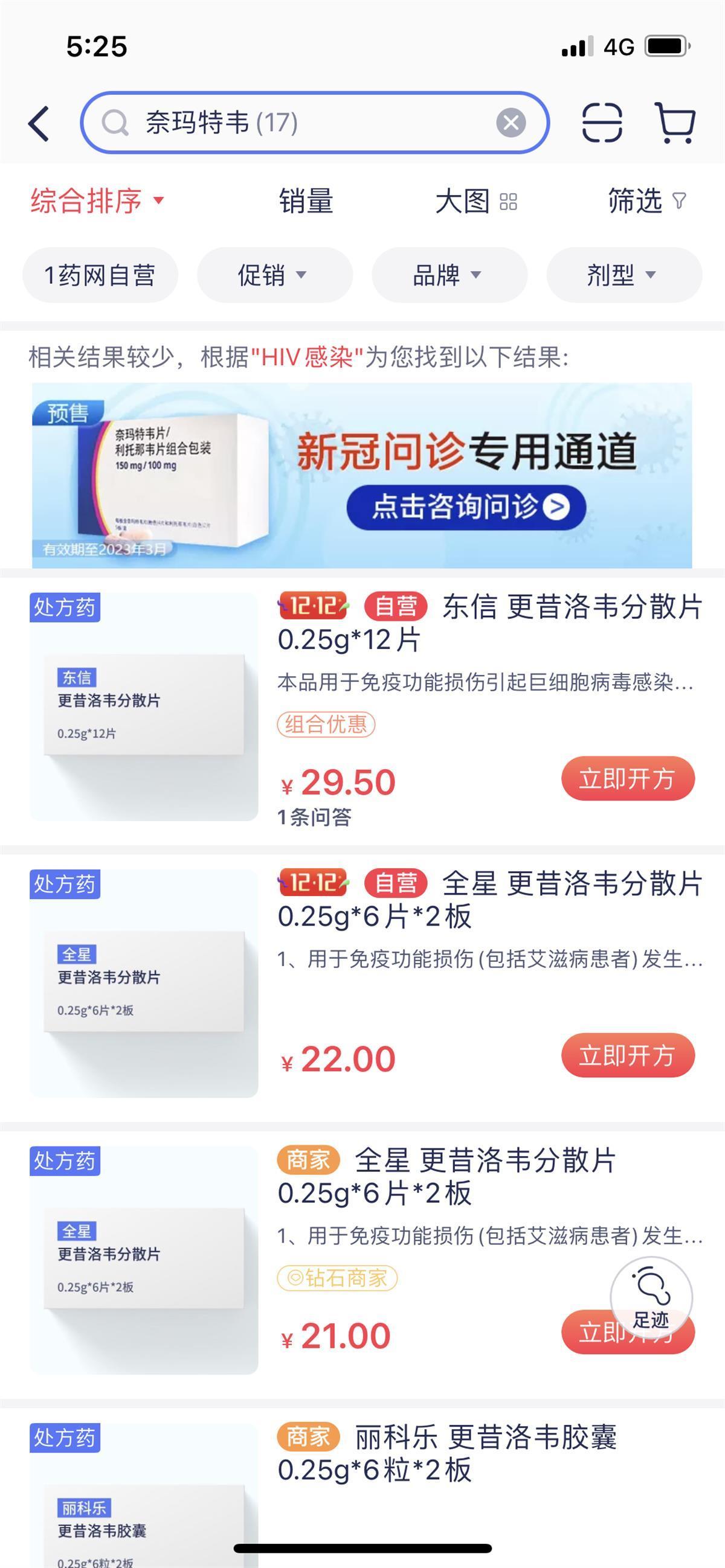
Task: Sort results by 销量
Action: pyautogui.click(x=306, y=201)
